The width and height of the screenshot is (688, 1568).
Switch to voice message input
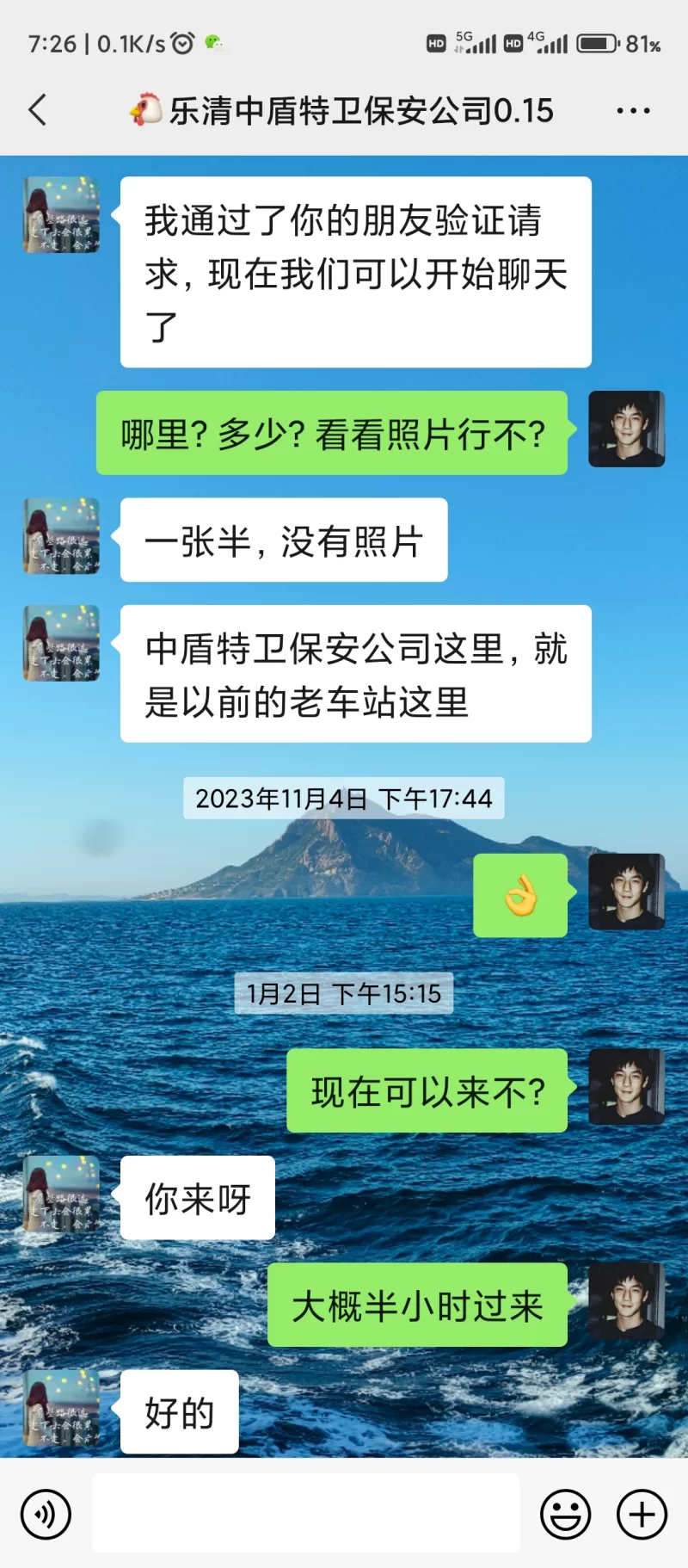[46, 1514]
